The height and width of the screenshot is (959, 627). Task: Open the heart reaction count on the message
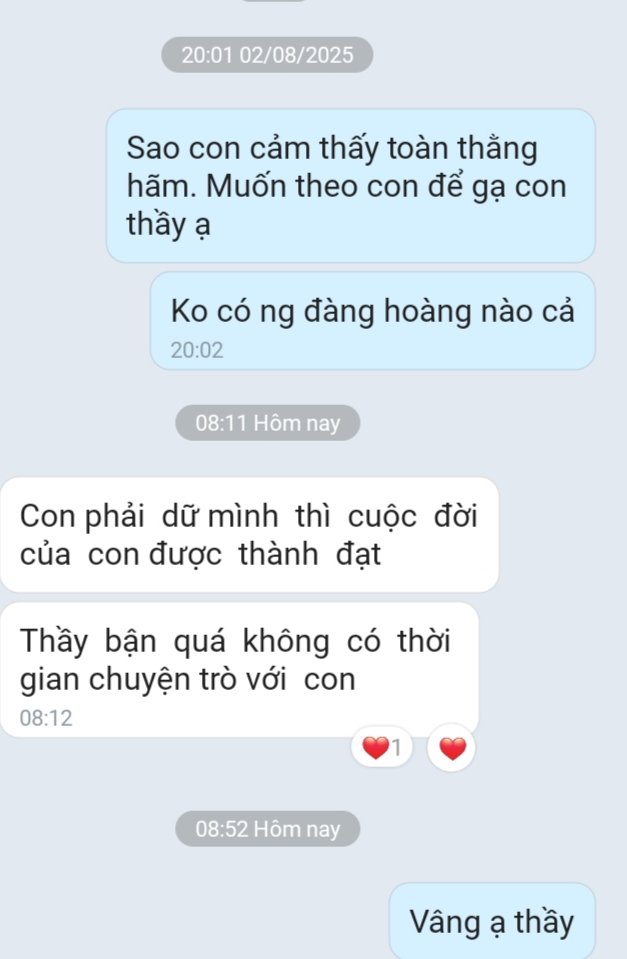(x=381, y=748)
